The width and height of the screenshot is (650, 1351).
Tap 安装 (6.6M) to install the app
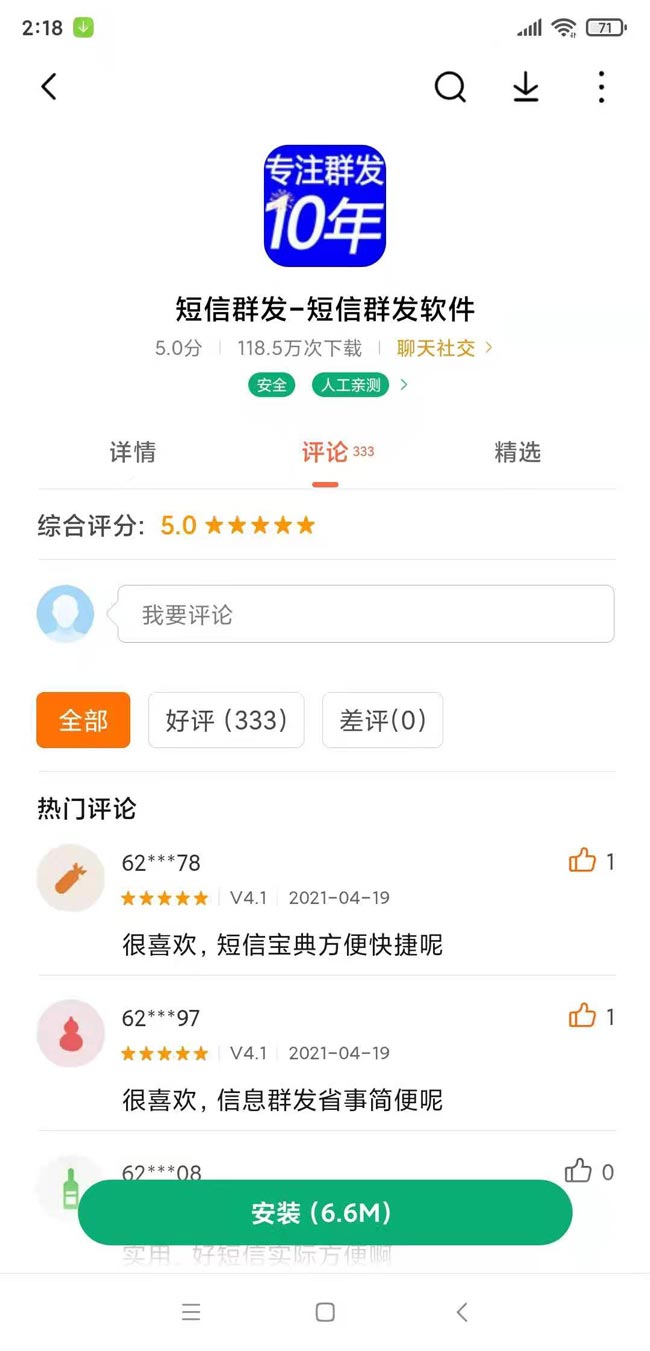coord(325,1213)
